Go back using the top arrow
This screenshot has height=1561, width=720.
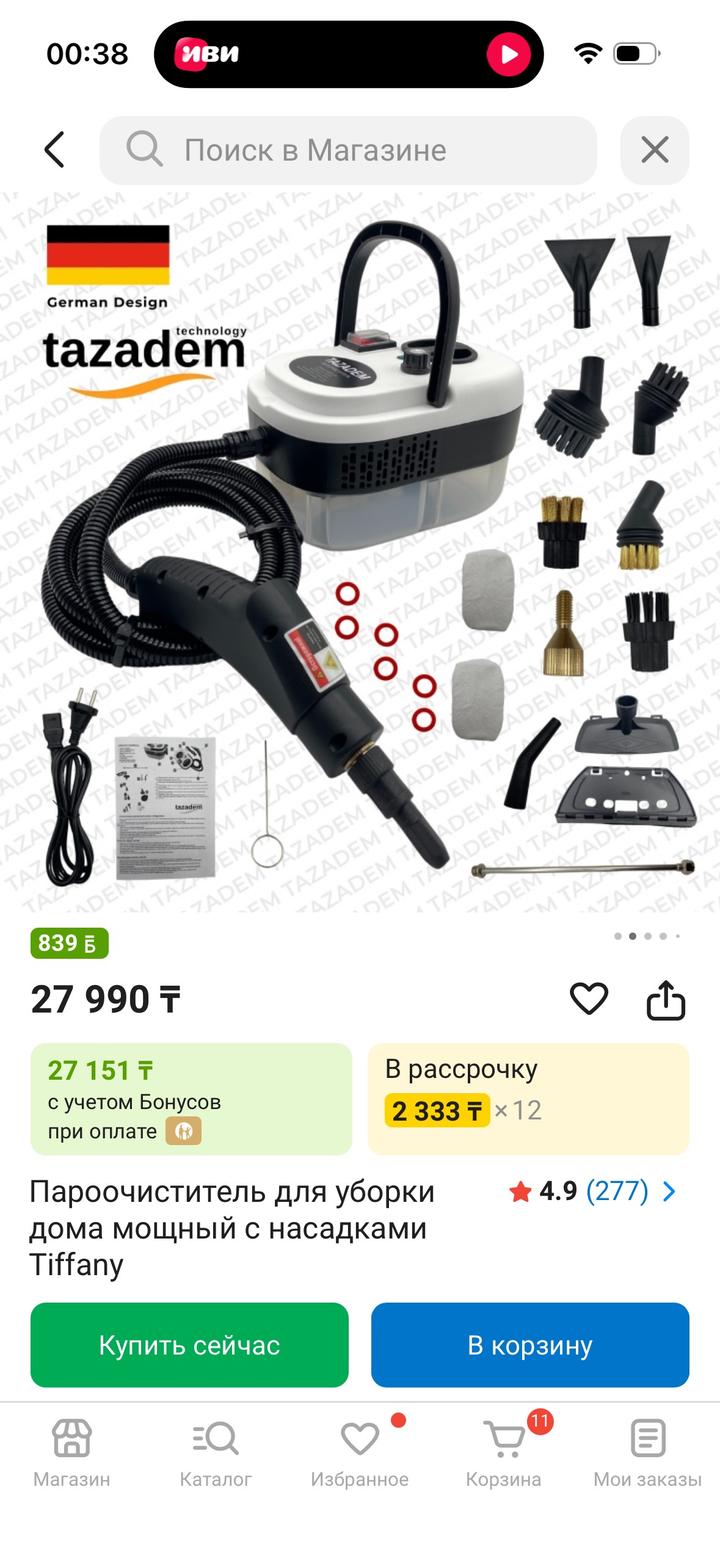pyautogui.click(x=55, y=150)
